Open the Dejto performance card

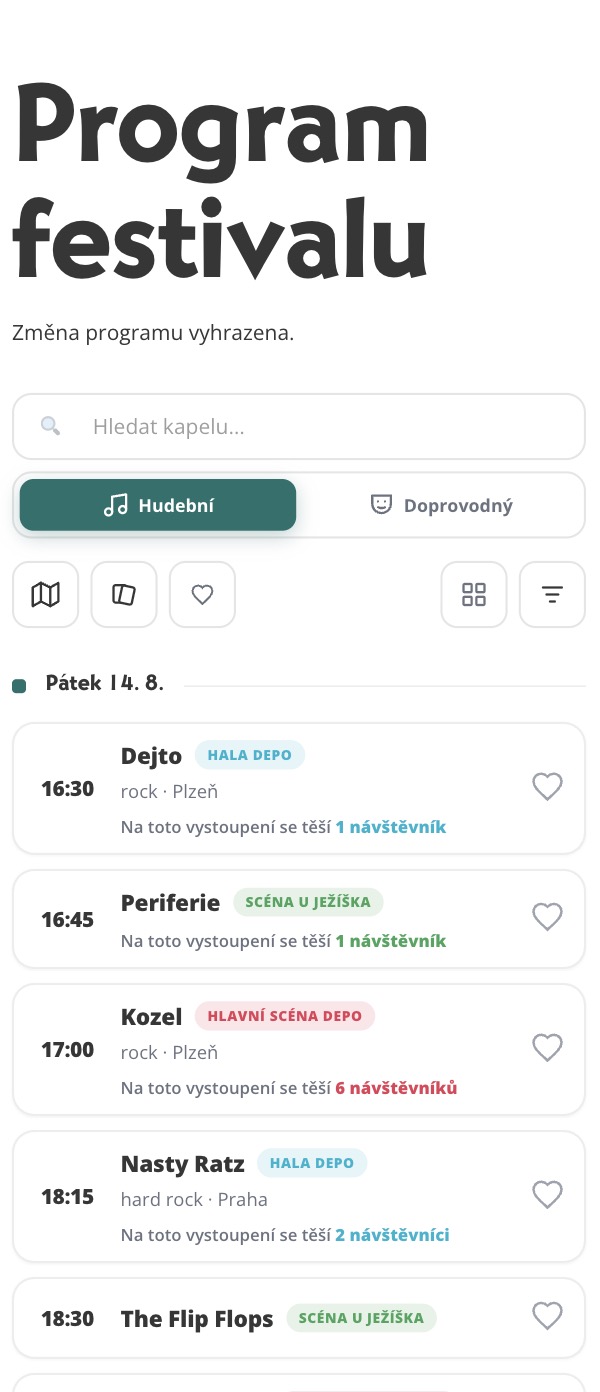coord(299,789)
